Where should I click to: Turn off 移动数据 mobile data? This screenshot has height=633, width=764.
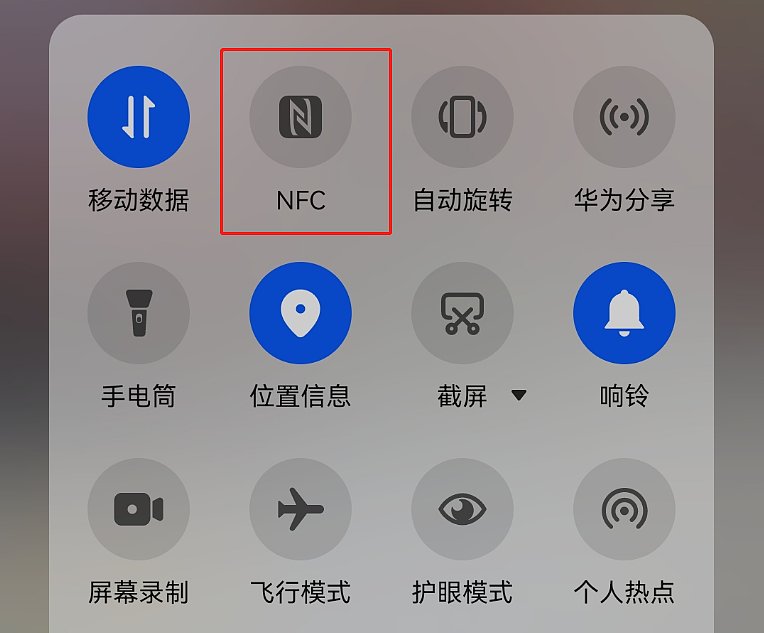[138, 117]
